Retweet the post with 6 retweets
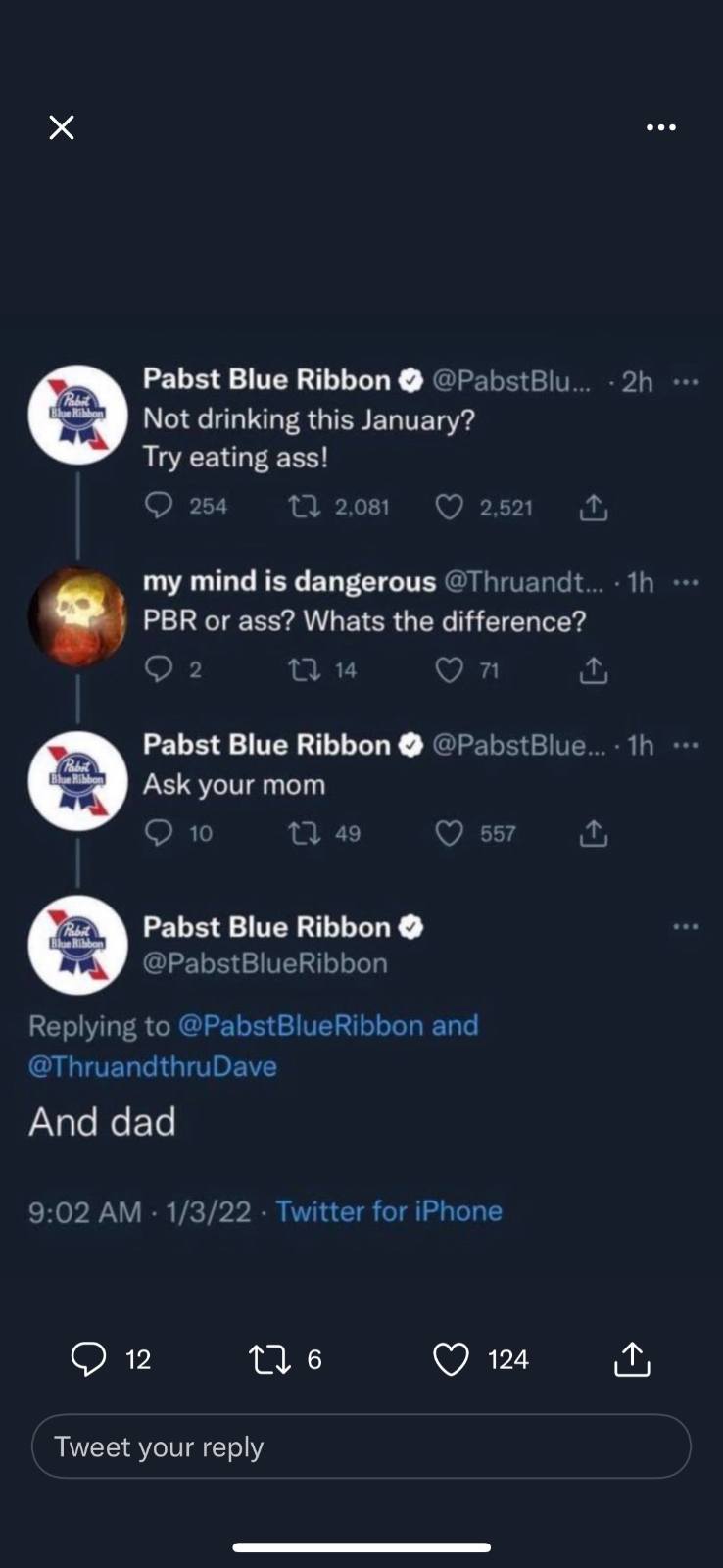The height and width of the screenshot is (1568, 723). (x=268, y=1359)
